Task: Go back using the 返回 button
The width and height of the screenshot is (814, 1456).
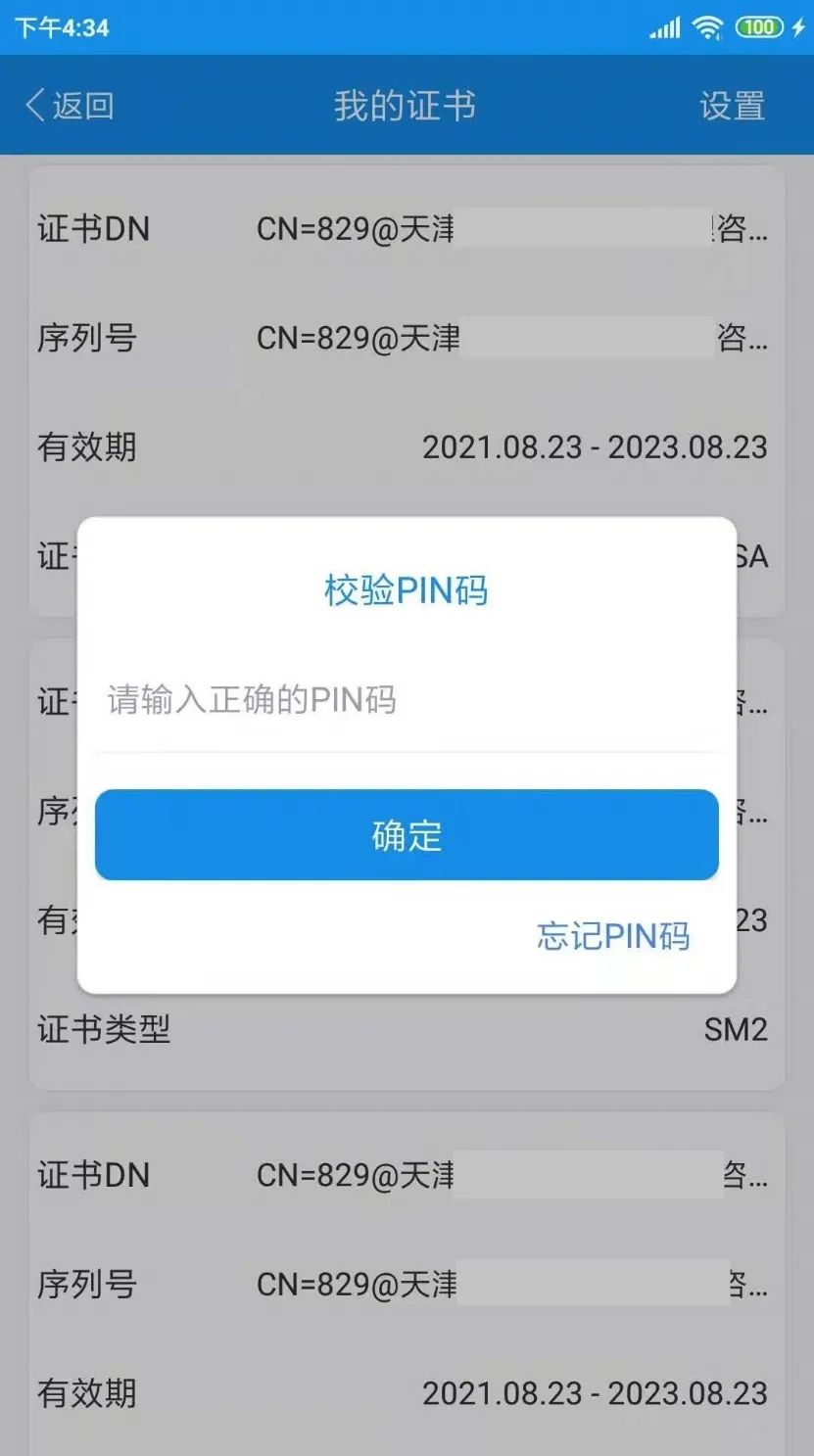Action: (70, 105)
